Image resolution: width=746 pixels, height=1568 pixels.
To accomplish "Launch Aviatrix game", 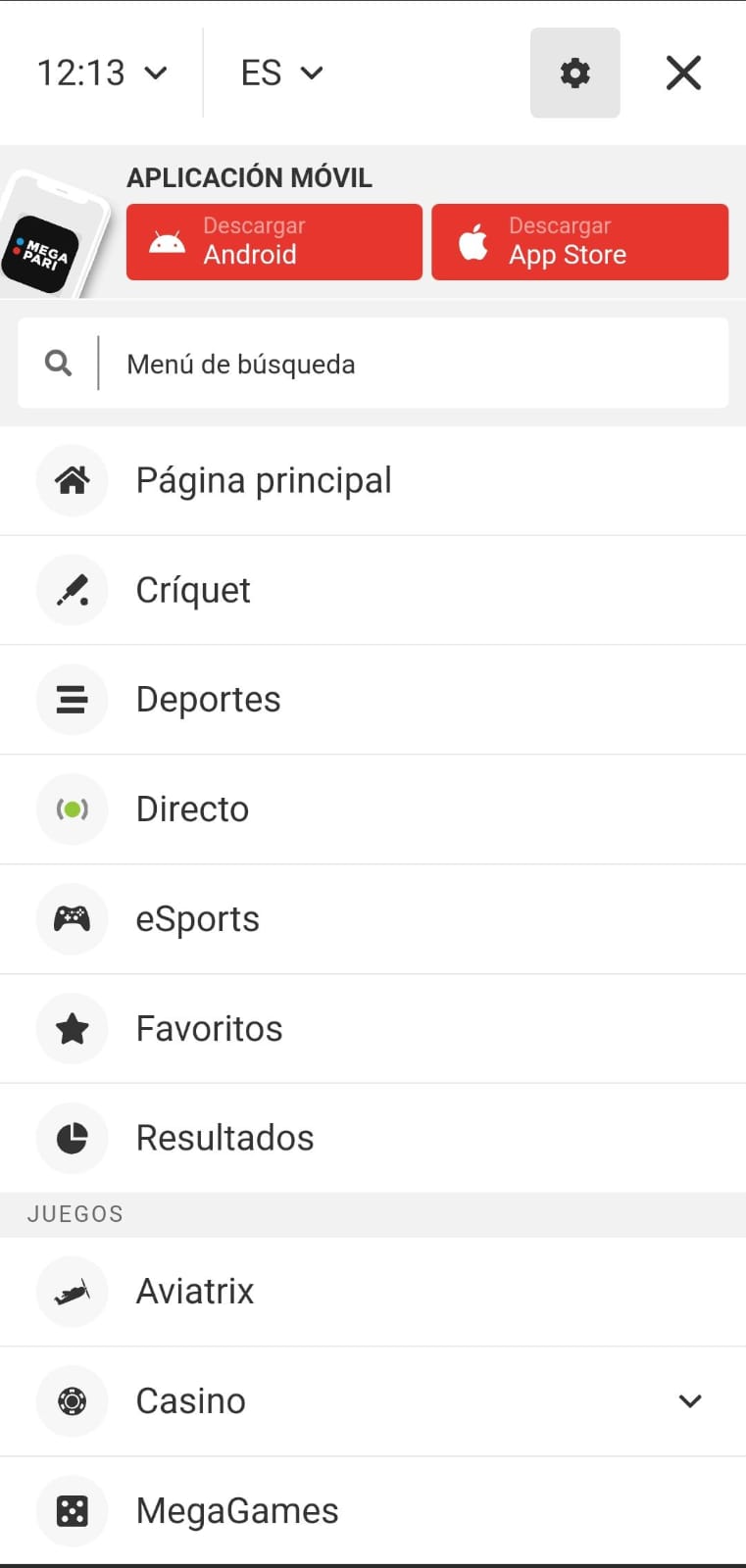I will click(x=373, y=1292).
